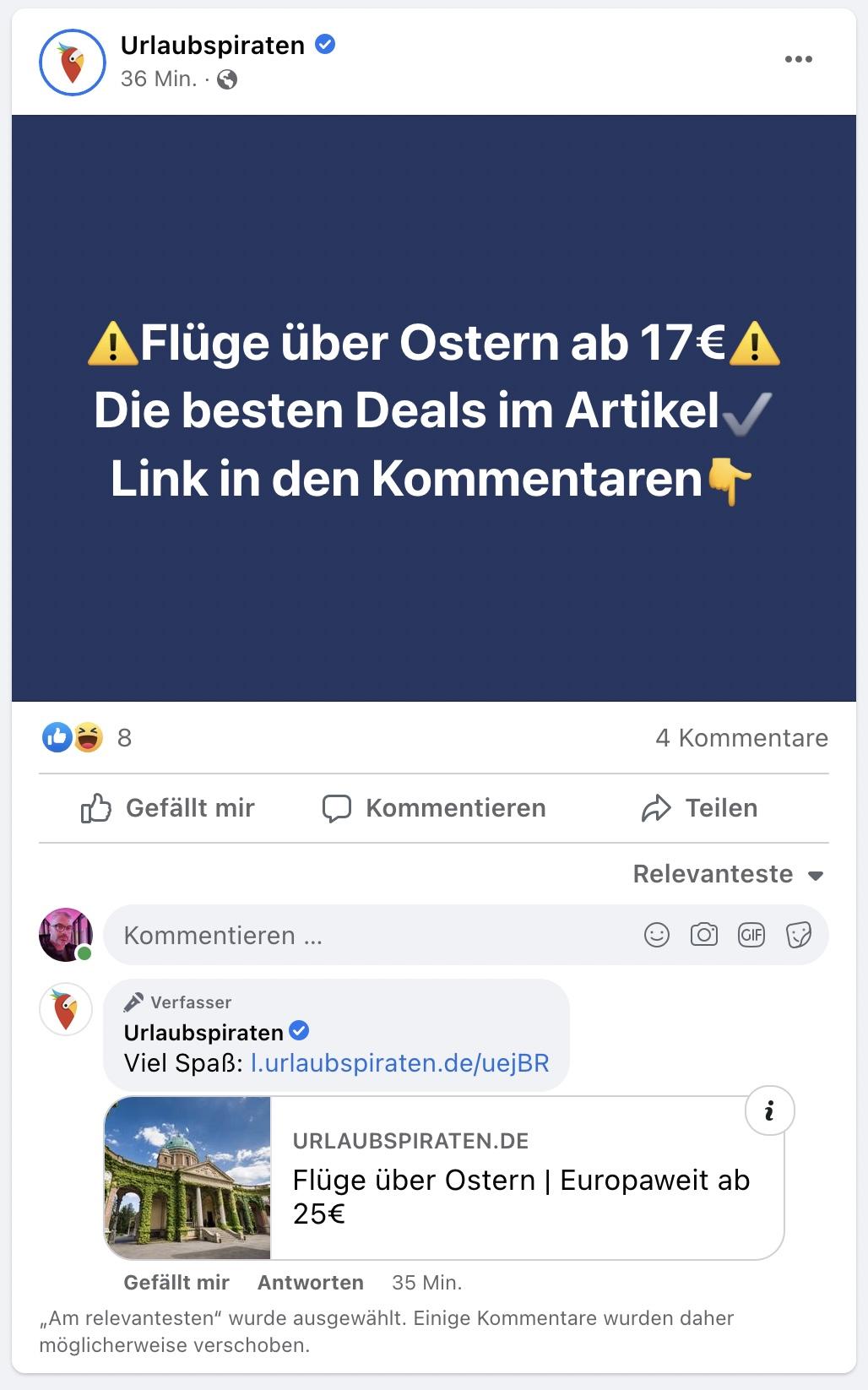Open the Relevanteste comment sorting dropdown
The image size is (868, 1390).
click(728, 874)
